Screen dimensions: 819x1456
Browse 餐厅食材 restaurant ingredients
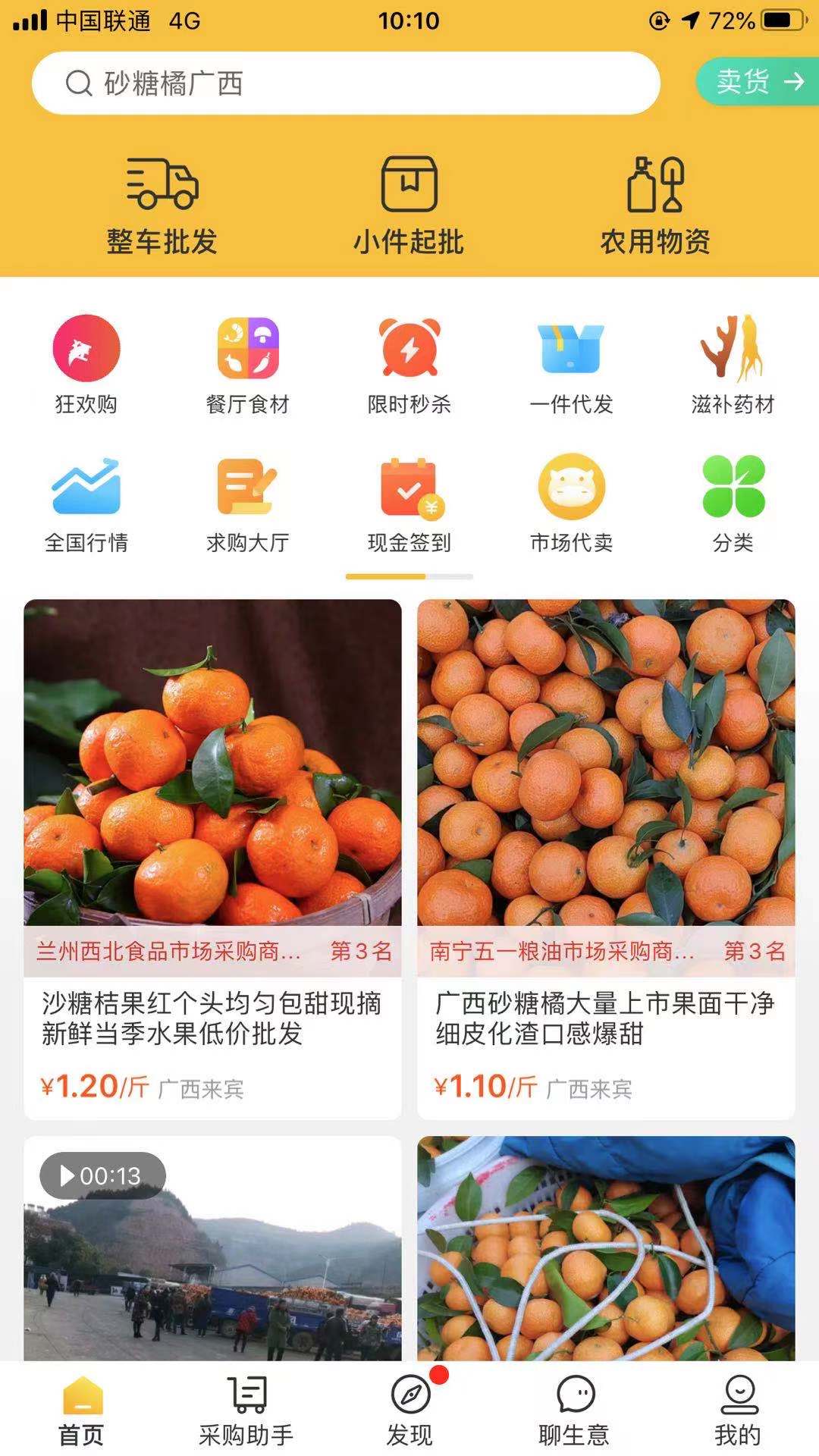[x=248, y=364]
